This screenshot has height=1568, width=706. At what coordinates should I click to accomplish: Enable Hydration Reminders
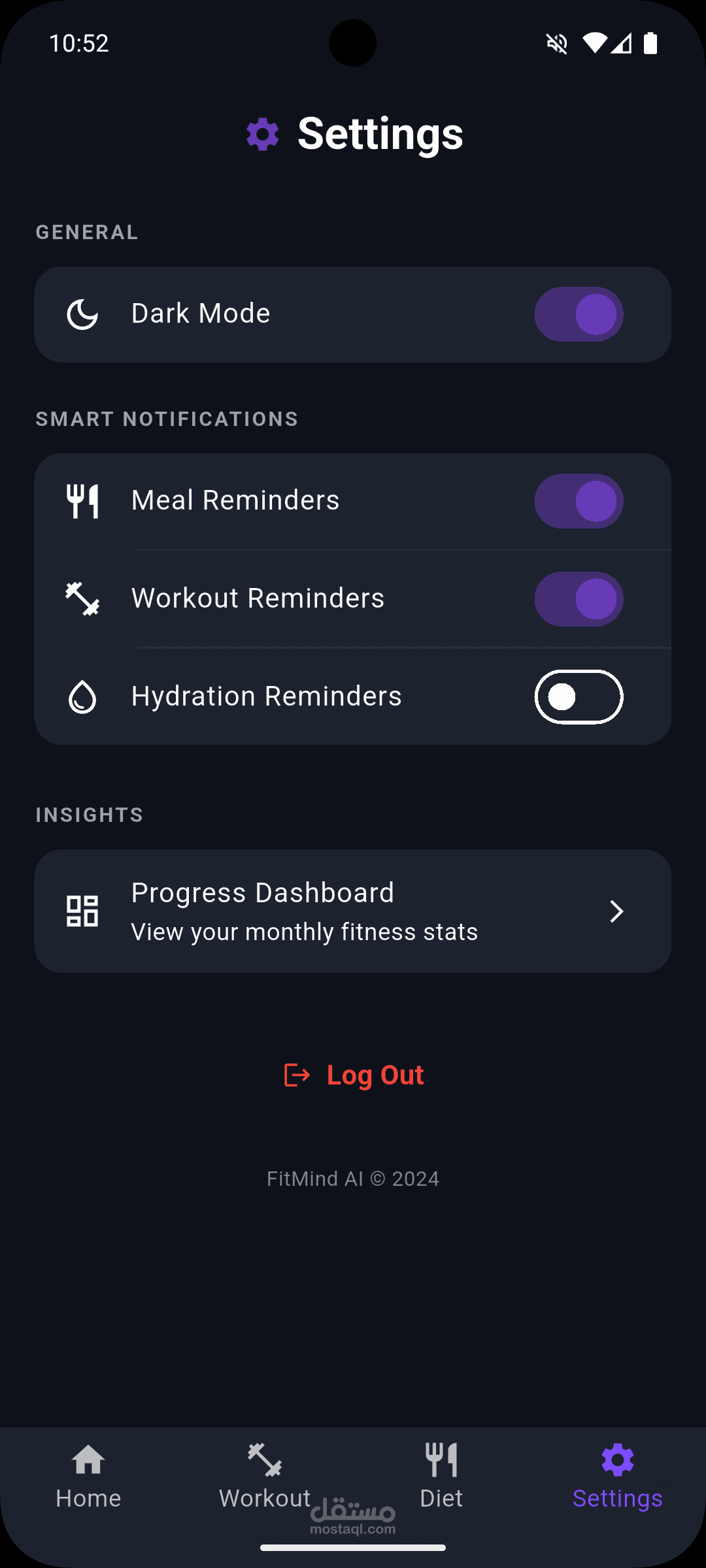click(579, 697)
